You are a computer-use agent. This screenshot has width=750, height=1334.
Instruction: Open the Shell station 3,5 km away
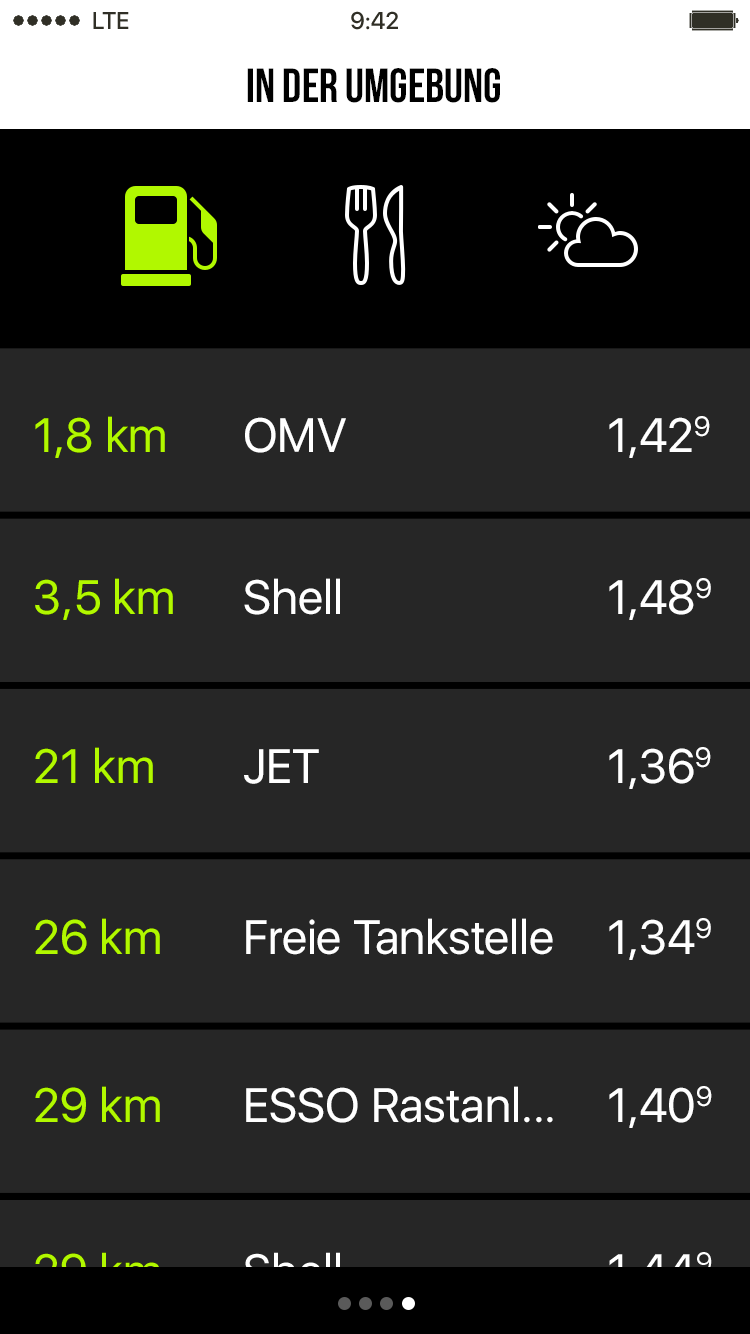pos(375,598)
